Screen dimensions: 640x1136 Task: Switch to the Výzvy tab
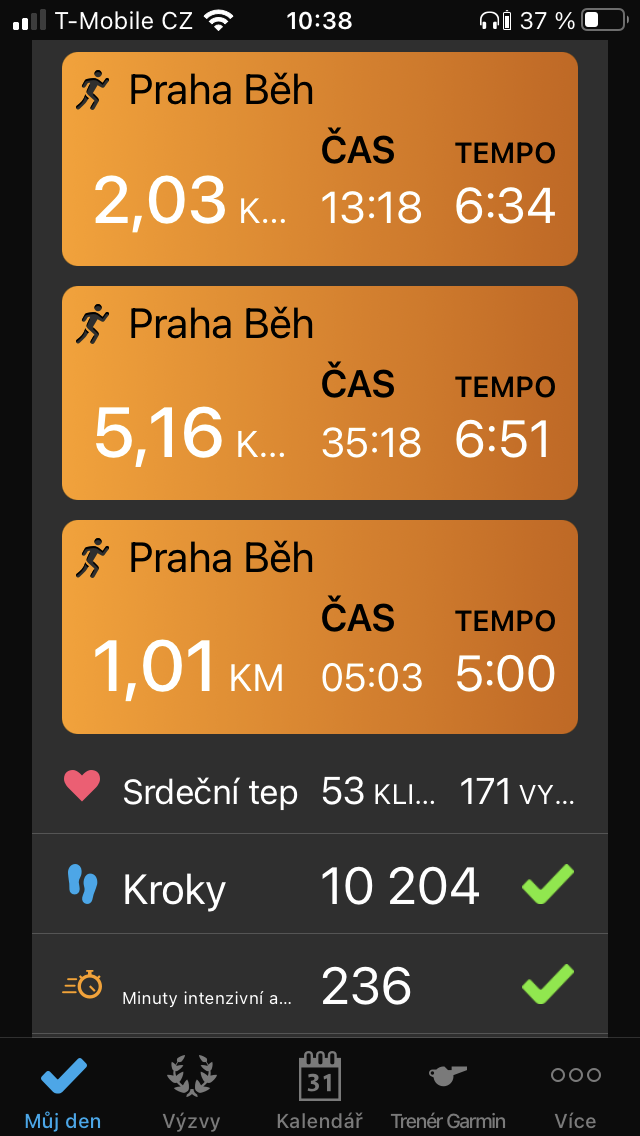tap(191, 1089)
